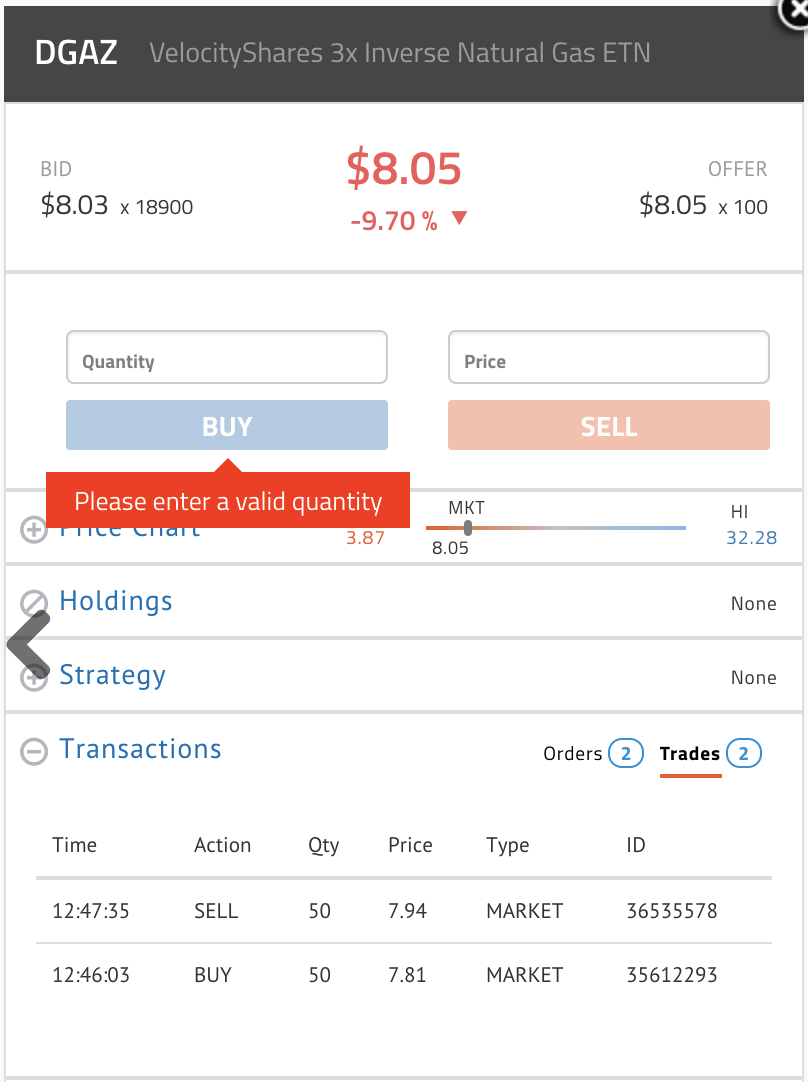The image size is (808, 1082).
Task: Go back using the left arrow
Action: click(27, 643)
